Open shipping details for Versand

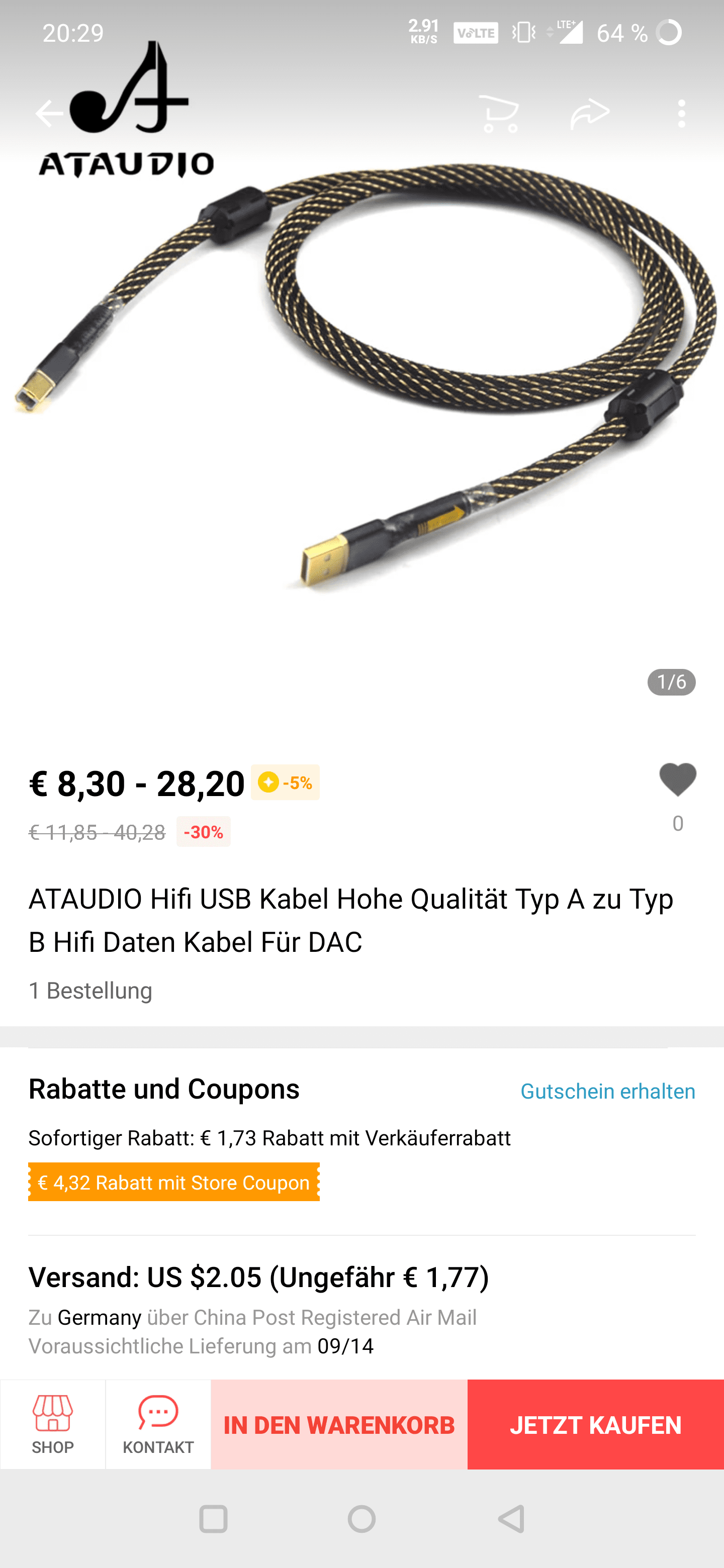coord(361,1309)
